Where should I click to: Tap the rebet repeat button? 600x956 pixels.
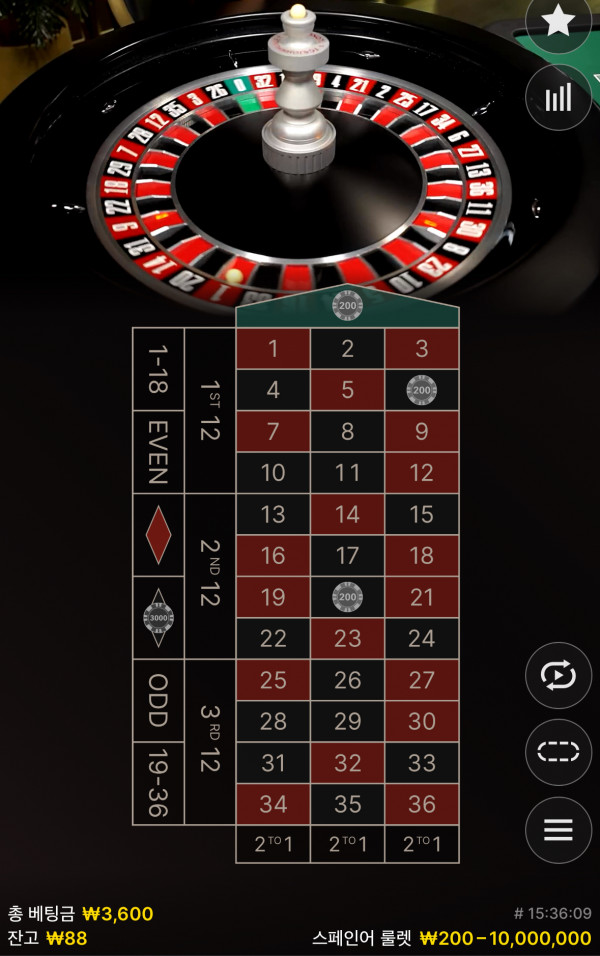pyautogui.click(x=558, y=675)
